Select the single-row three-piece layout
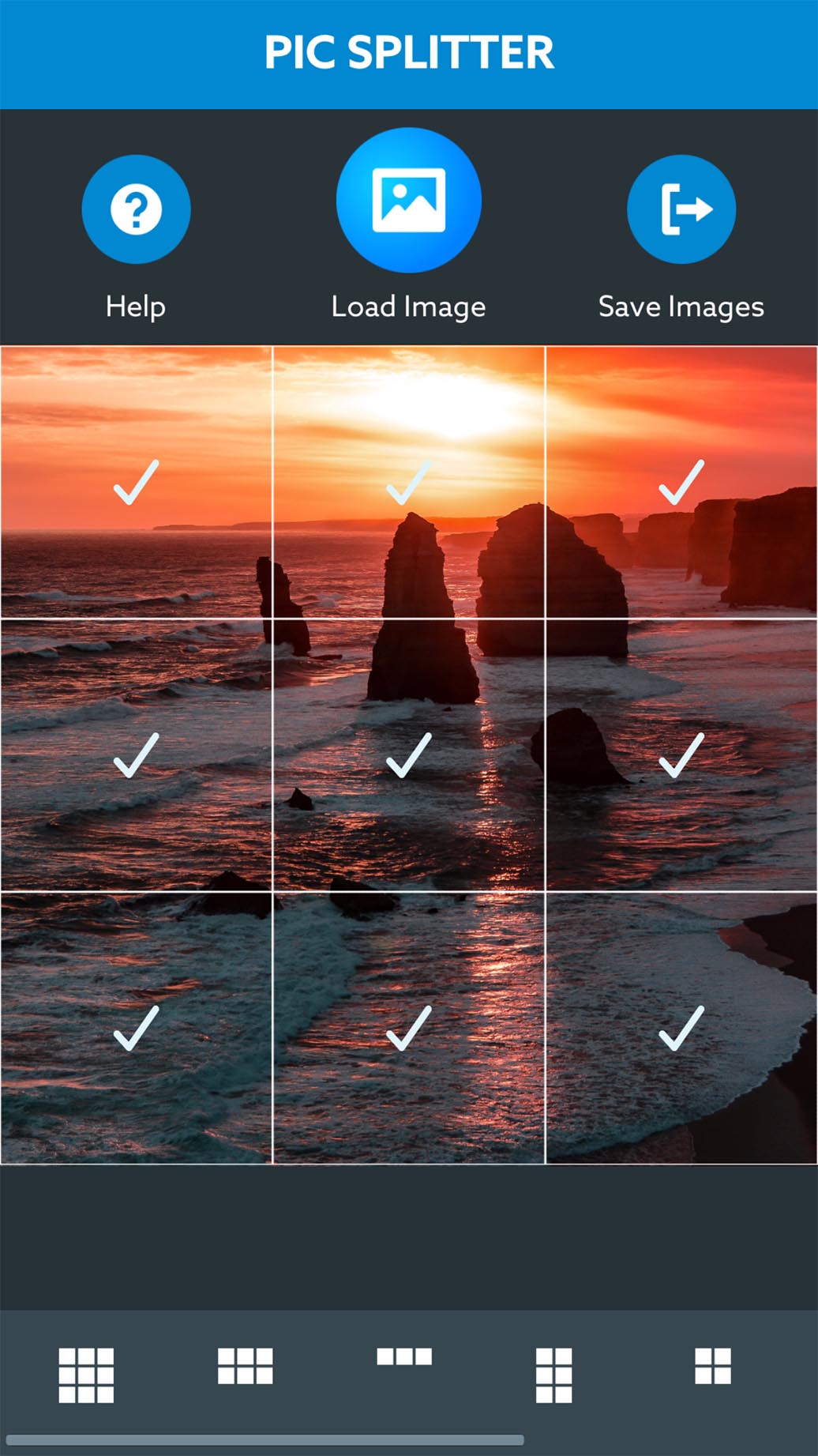Screen dimensions: 818x1456 (x=404, y=1357)
